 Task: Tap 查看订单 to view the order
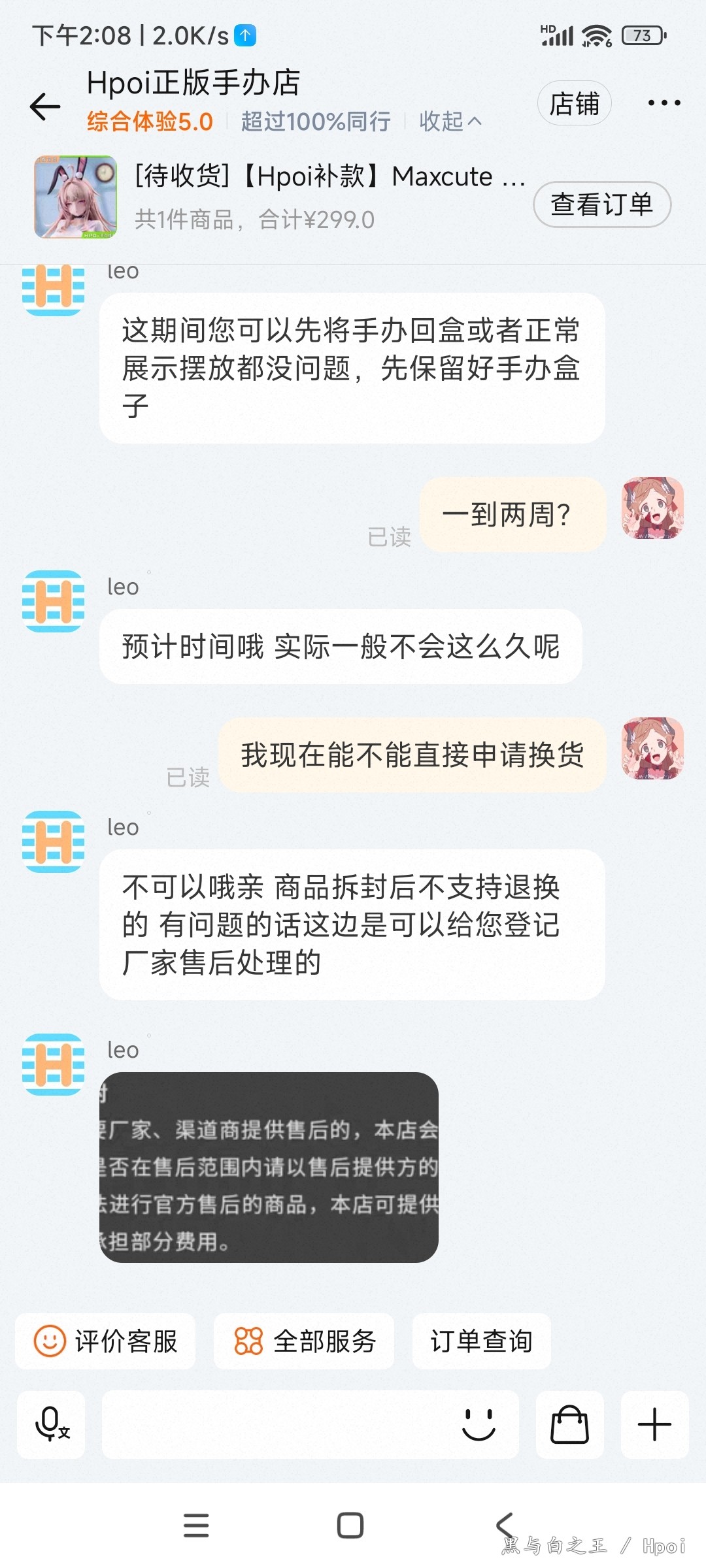point(602,204)
